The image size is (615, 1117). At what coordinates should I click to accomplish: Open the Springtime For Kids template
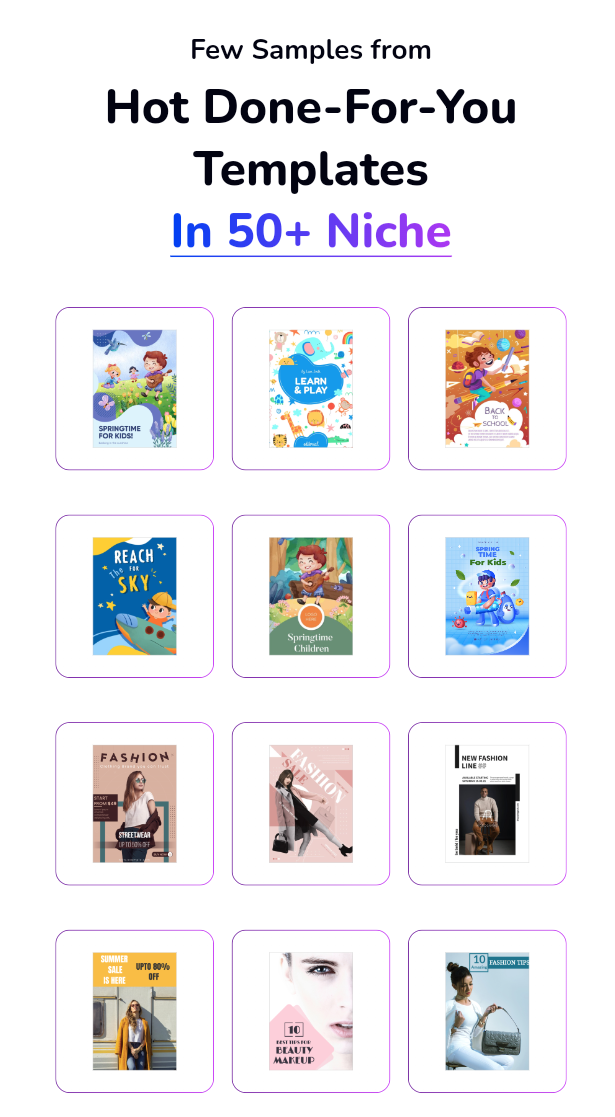click(x=135, y=388)
